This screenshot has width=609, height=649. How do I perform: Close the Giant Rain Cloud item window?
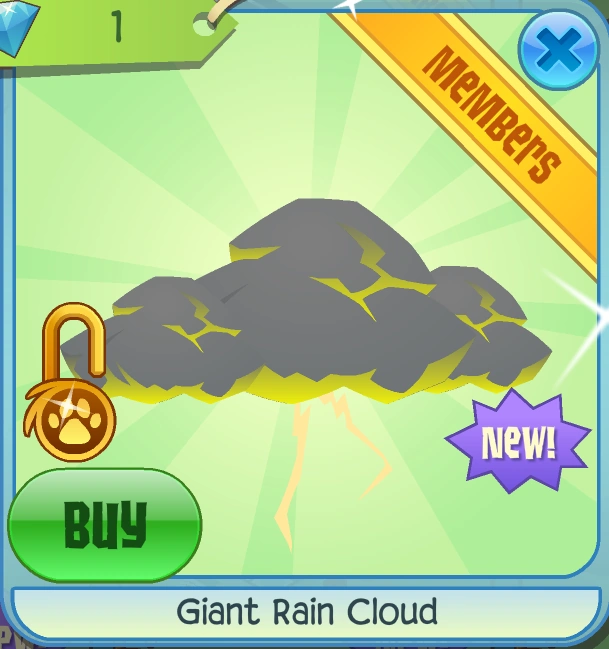[557, 48]
